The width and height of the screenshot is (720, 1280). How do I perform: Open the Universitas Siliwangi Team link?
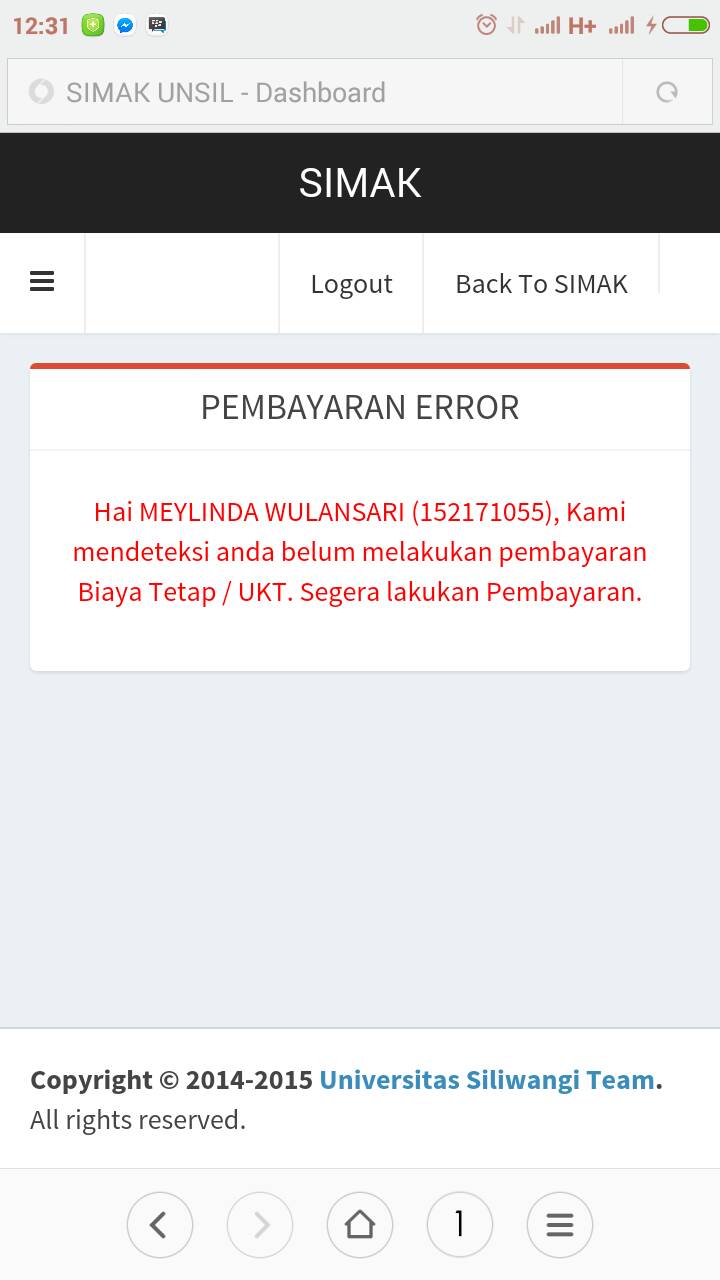pos(487,1080)
